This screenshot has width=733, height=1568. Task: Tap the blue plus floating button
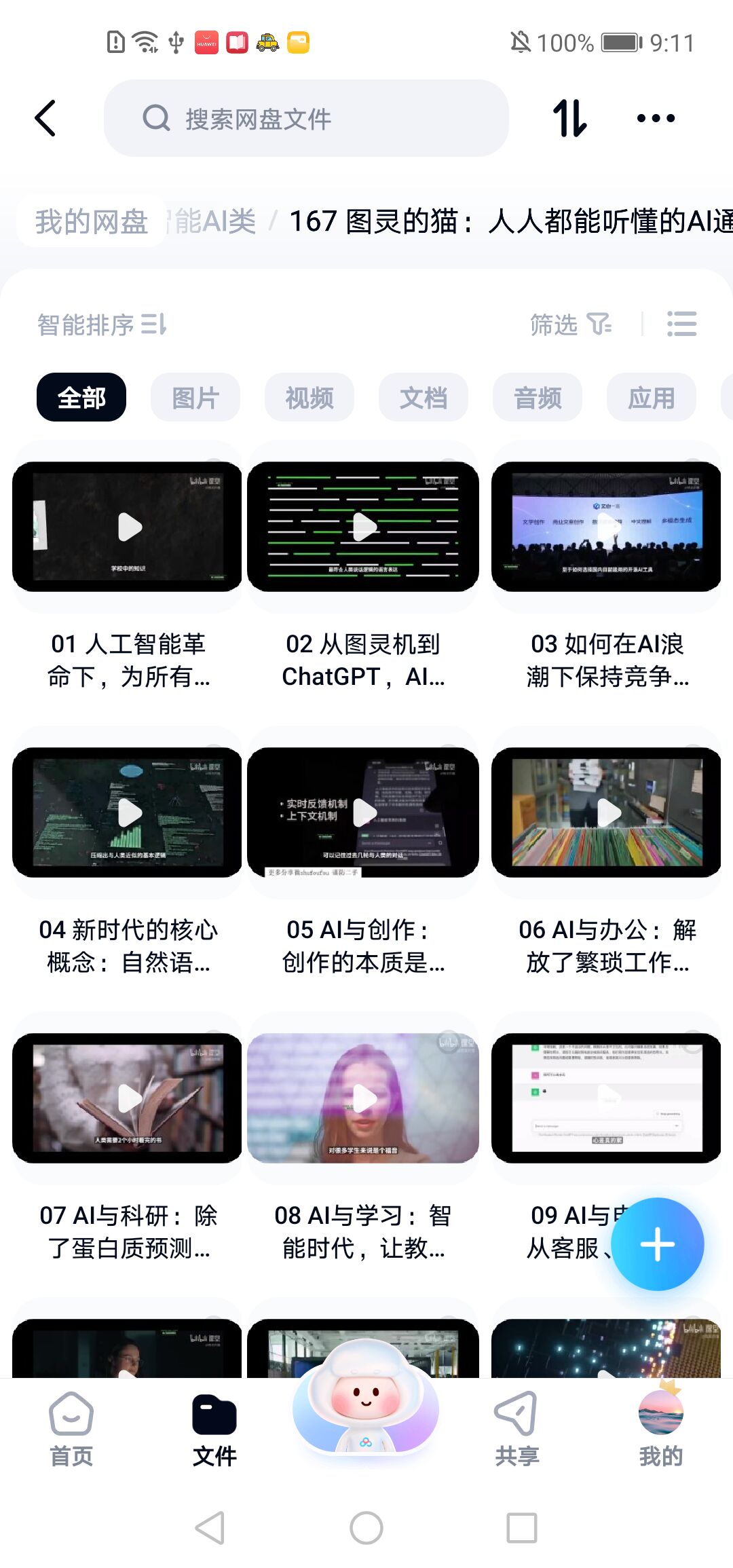(x=657, y=1244)
